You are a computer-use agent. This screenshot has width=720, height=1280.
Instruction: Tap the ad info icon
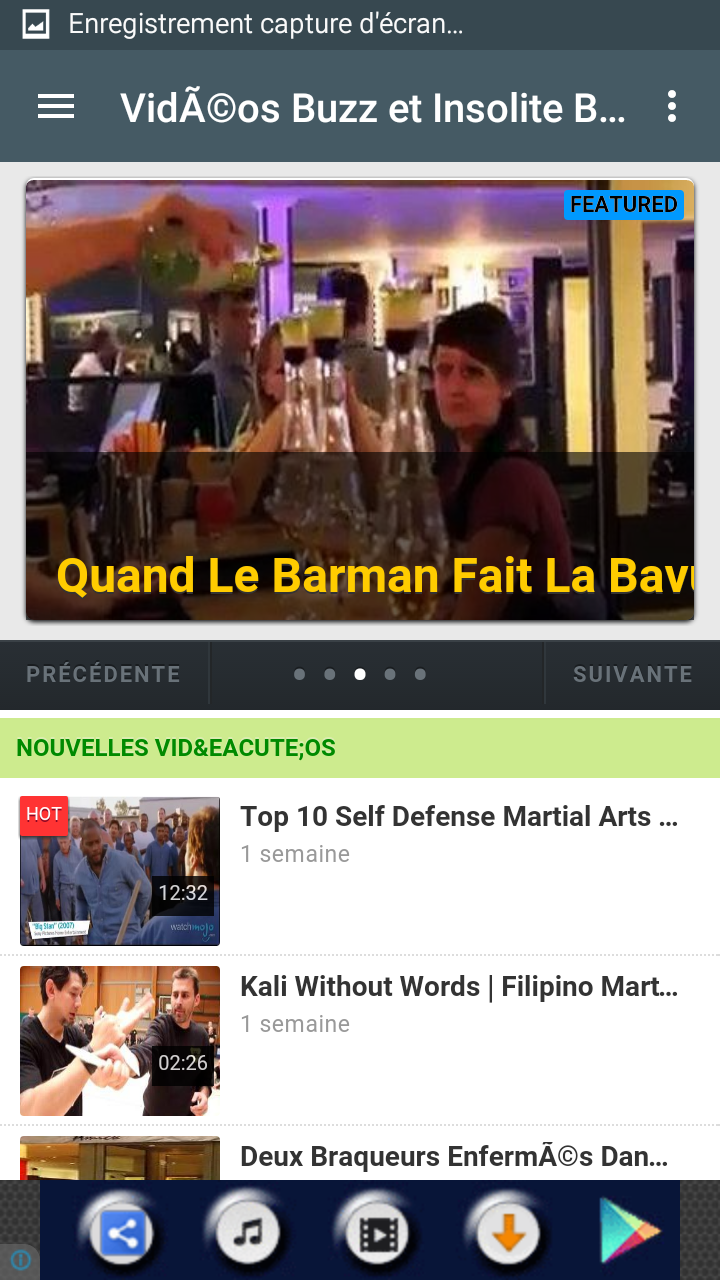[20, 1260]
